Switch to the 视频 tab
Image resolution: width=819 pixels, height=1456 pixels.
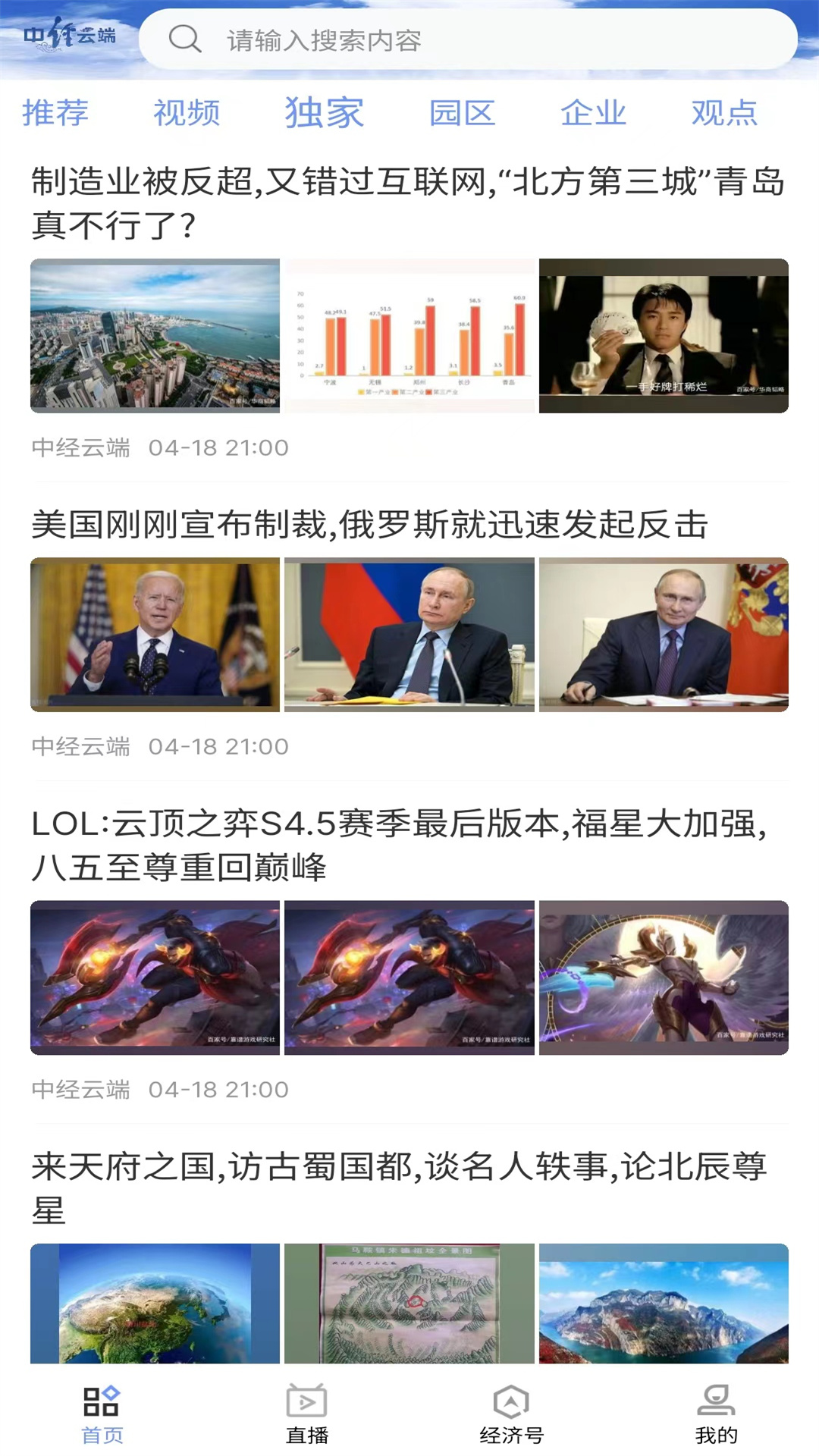click(186, 114)
